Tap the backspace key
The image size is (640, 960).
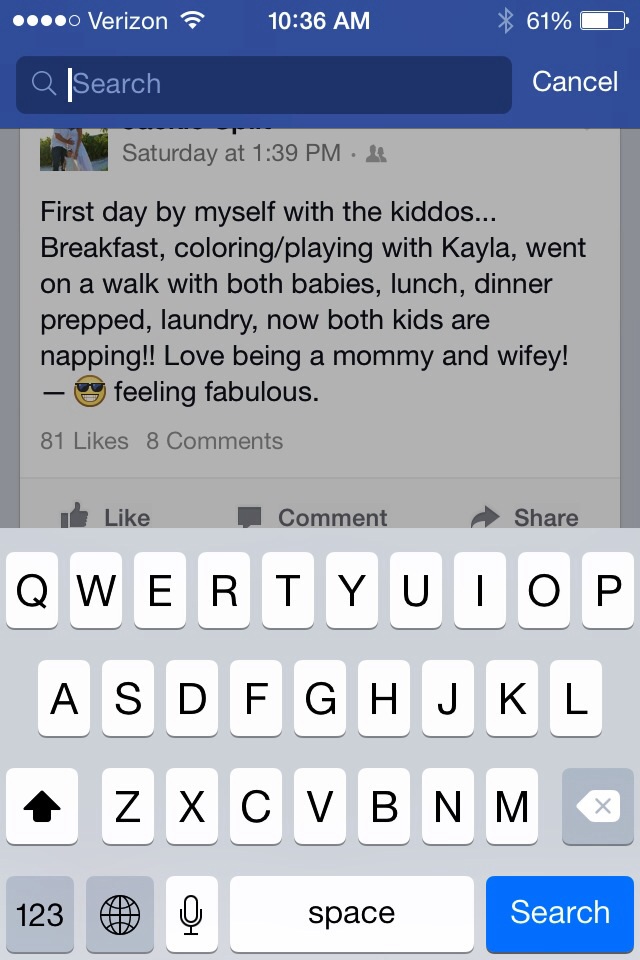tap(598, 806)
